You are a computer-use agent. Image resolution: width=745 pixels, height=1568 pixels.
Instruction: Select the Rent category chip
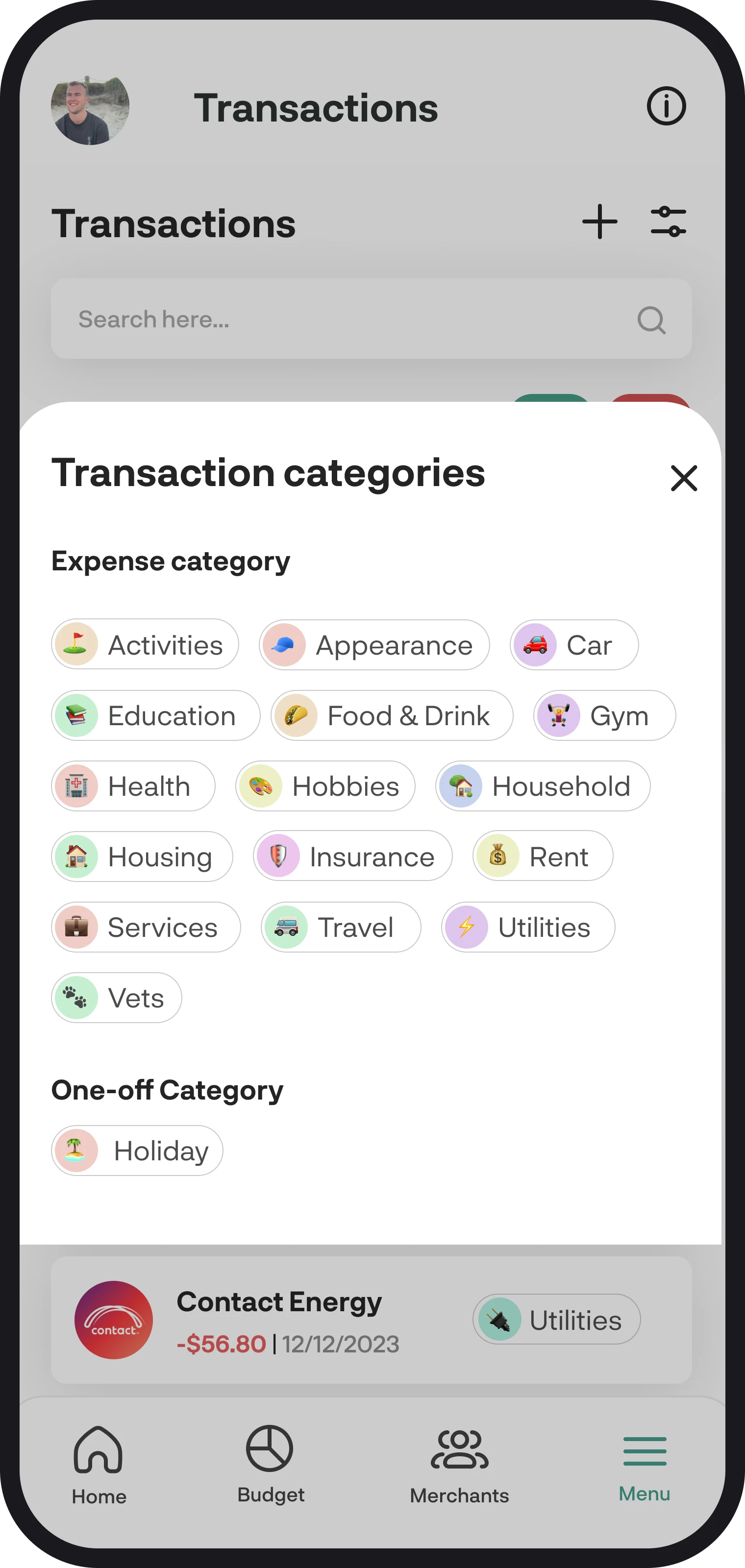click(x=543, y=856)
